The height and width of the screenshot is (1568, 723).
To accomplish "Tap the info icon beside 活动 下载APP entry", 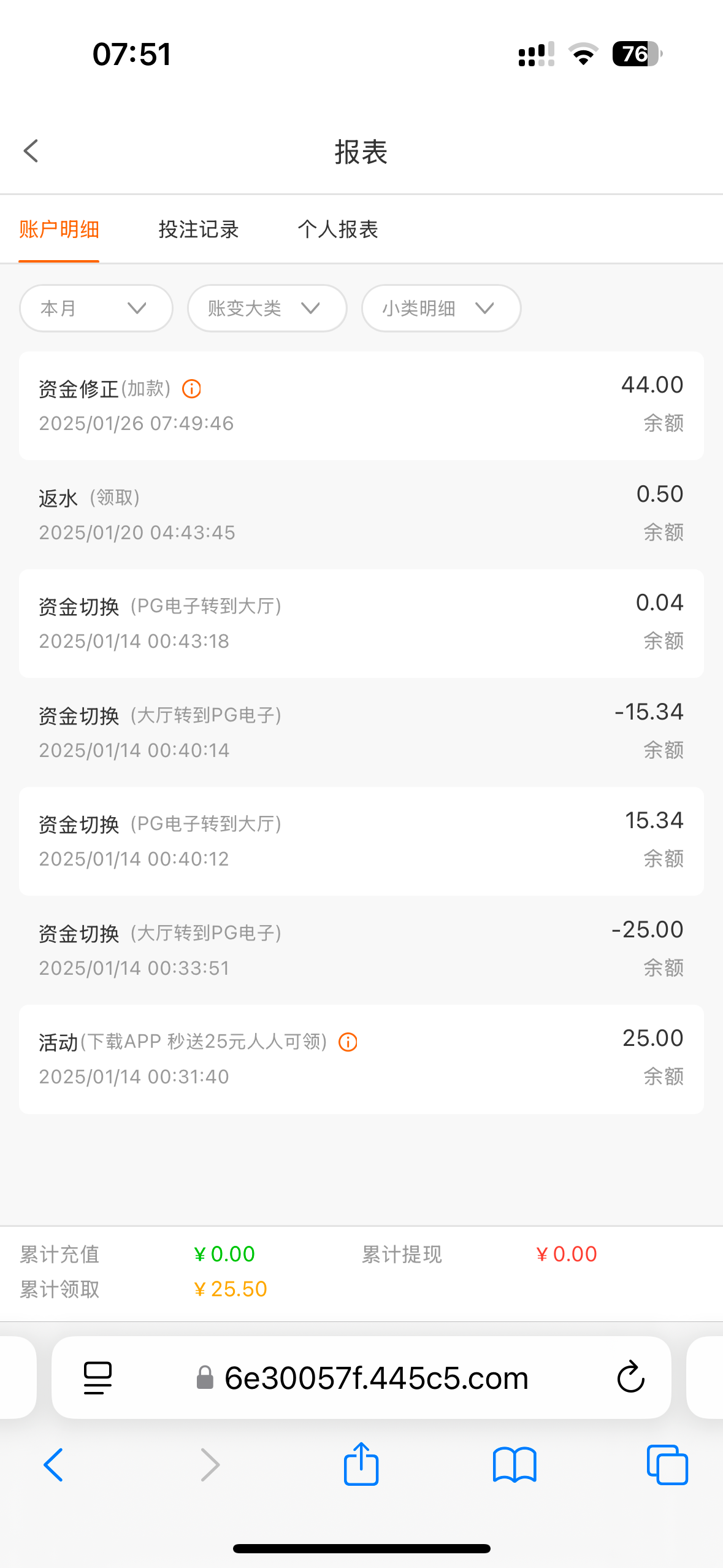I will [348, 1042].
